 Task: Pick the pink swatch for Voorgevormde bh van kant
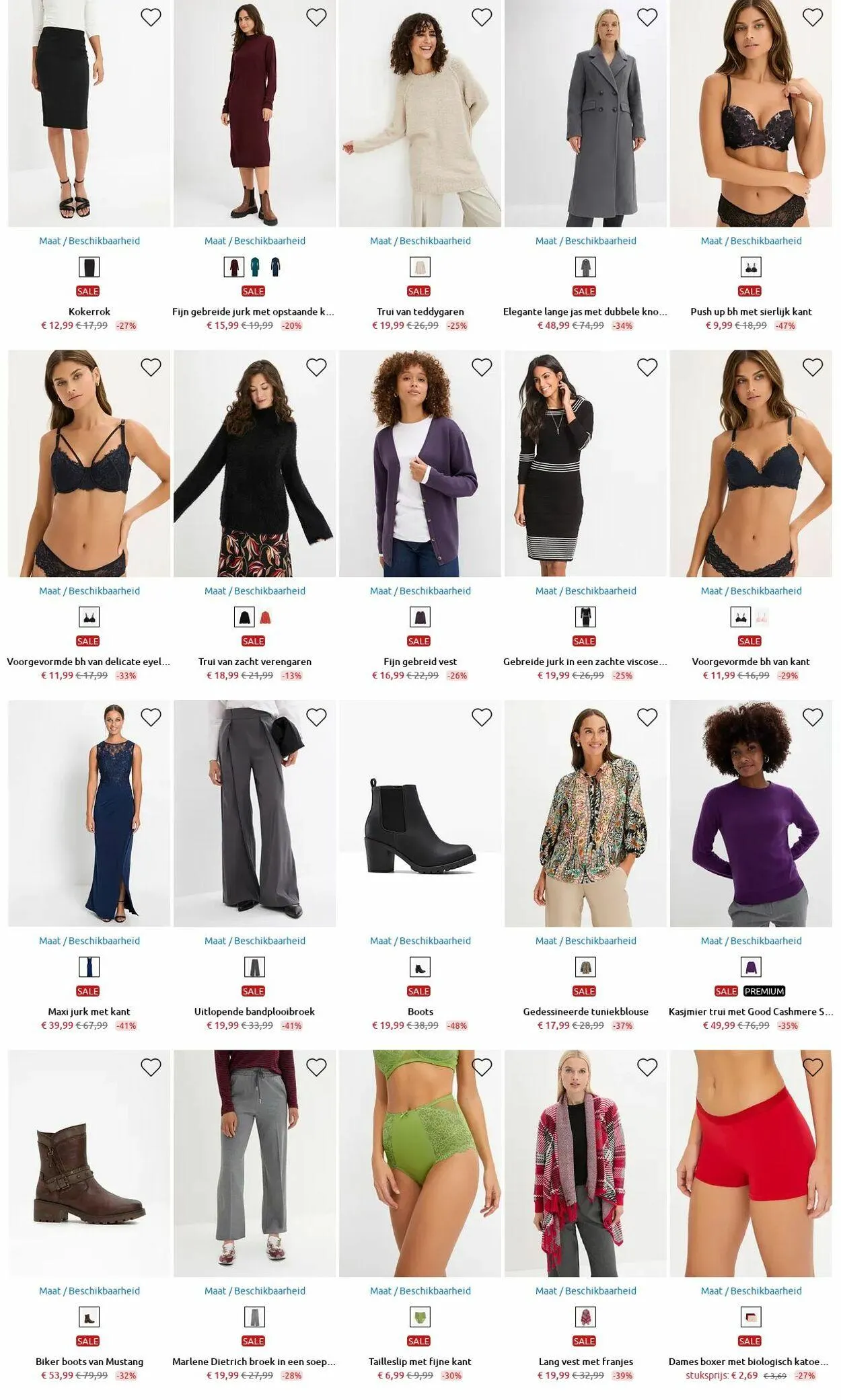click(x=762, y=617)
